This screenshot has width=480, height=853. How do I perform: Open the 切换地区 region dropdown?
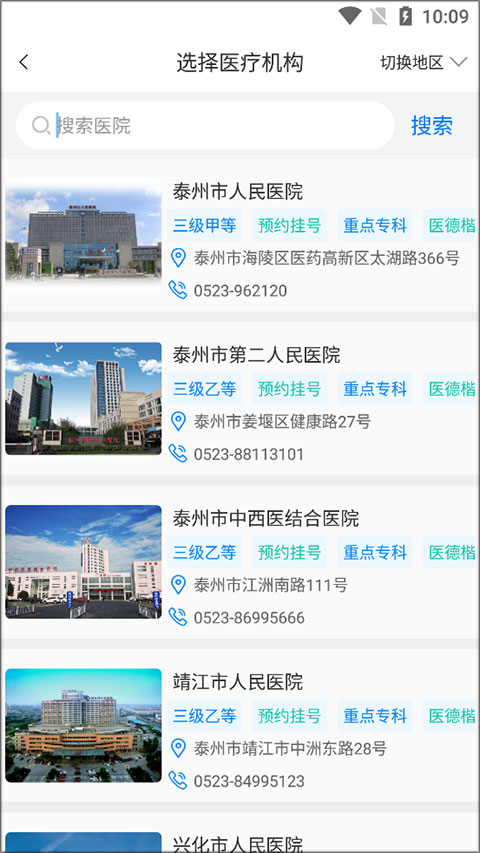point(423,63)
